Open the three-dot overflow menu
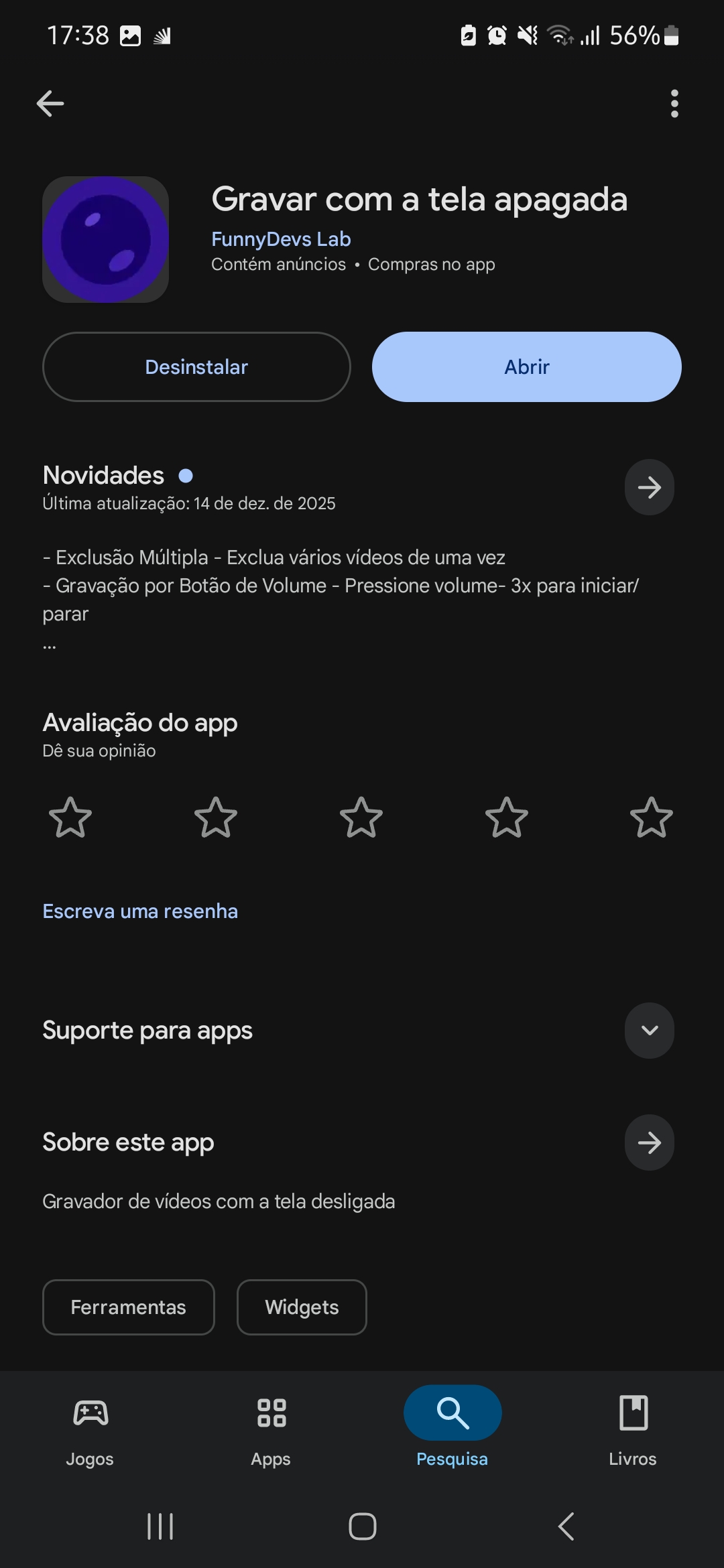This screenshot has width=724, height=1568. (x=674, y=104)
